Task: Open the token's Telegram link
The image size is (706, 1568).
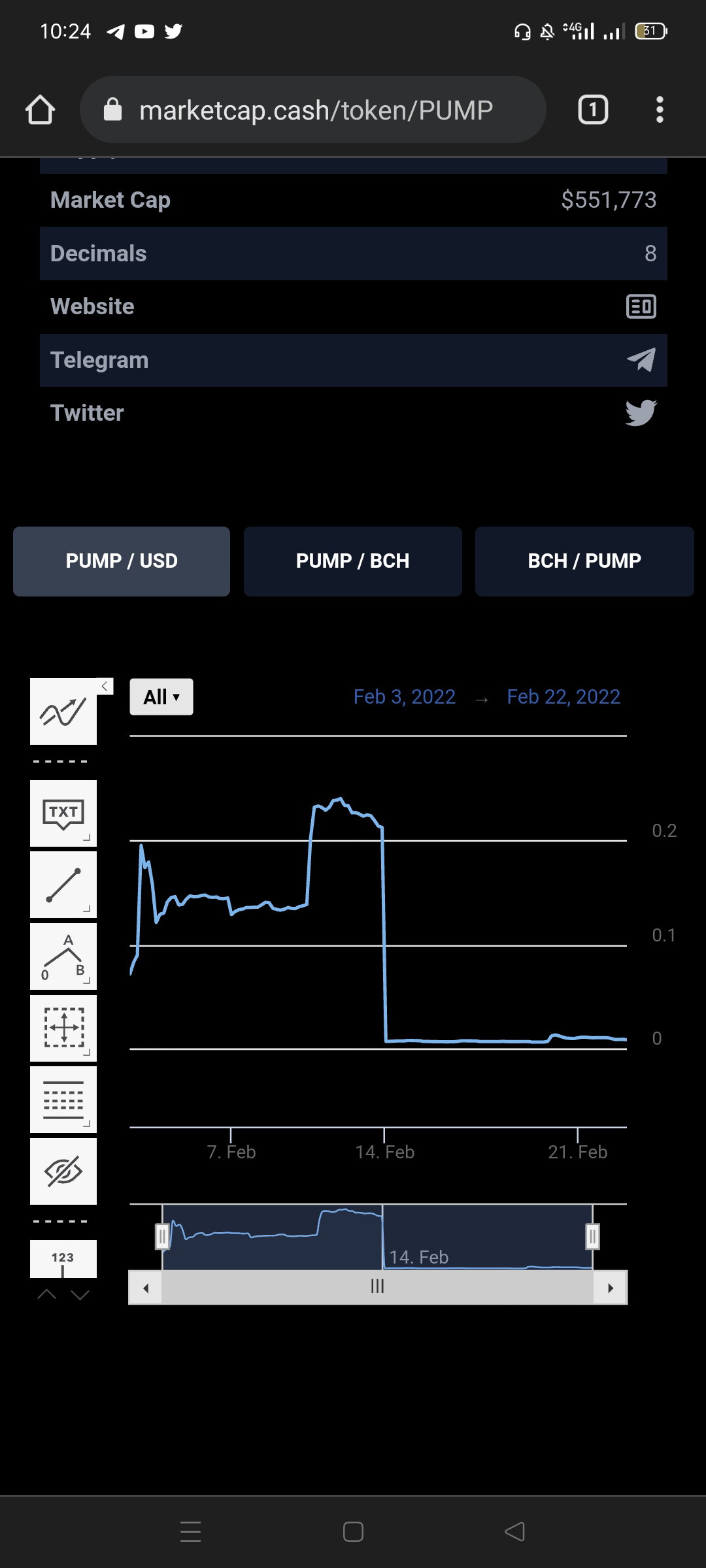Action: (641, 360)
